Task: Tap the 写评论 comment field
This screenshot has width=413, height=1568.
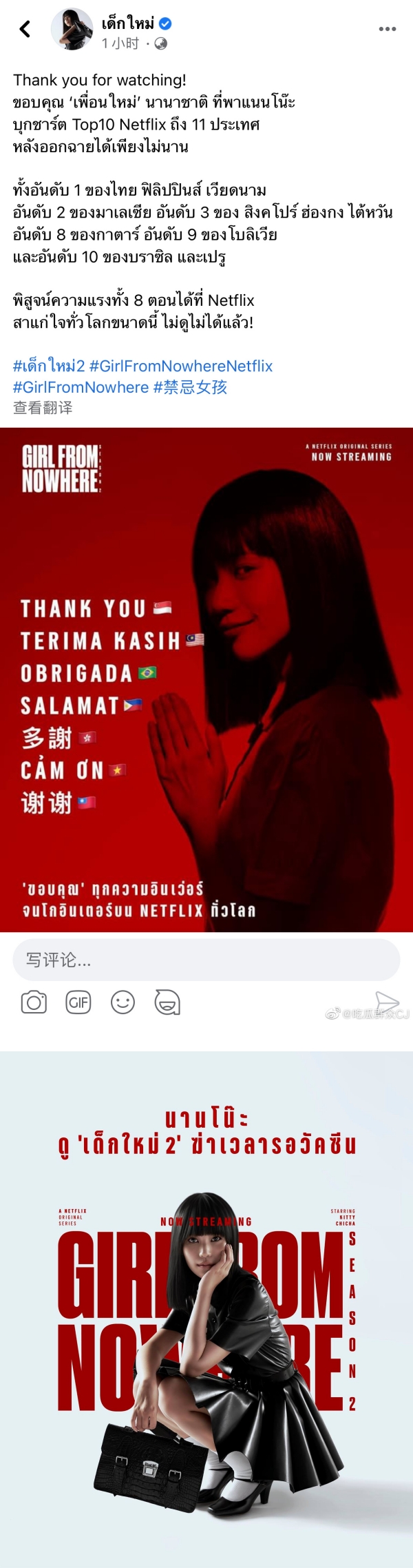Action: 206,960
